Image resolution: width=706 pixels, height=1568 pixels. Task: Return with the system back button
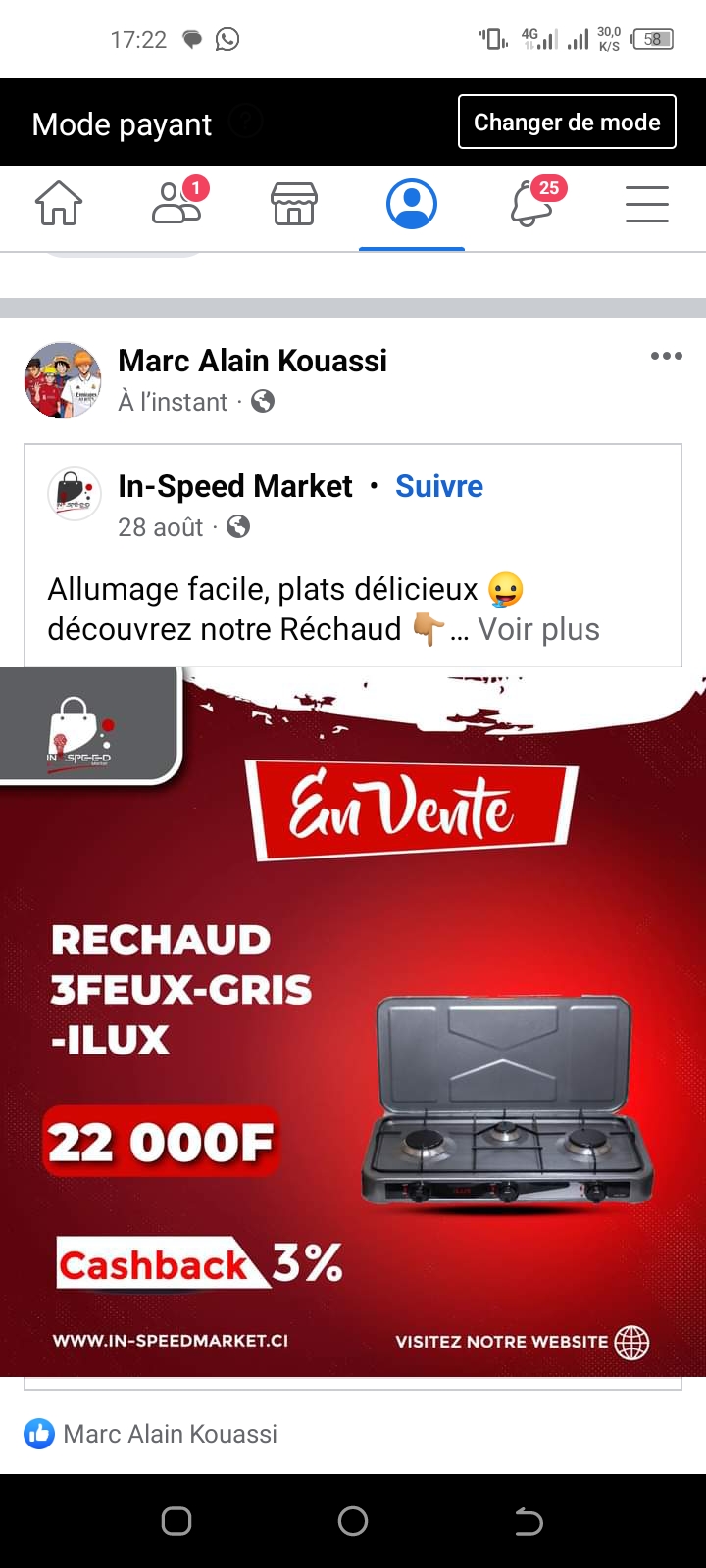pyautogui.click(x=529, y=1521)
